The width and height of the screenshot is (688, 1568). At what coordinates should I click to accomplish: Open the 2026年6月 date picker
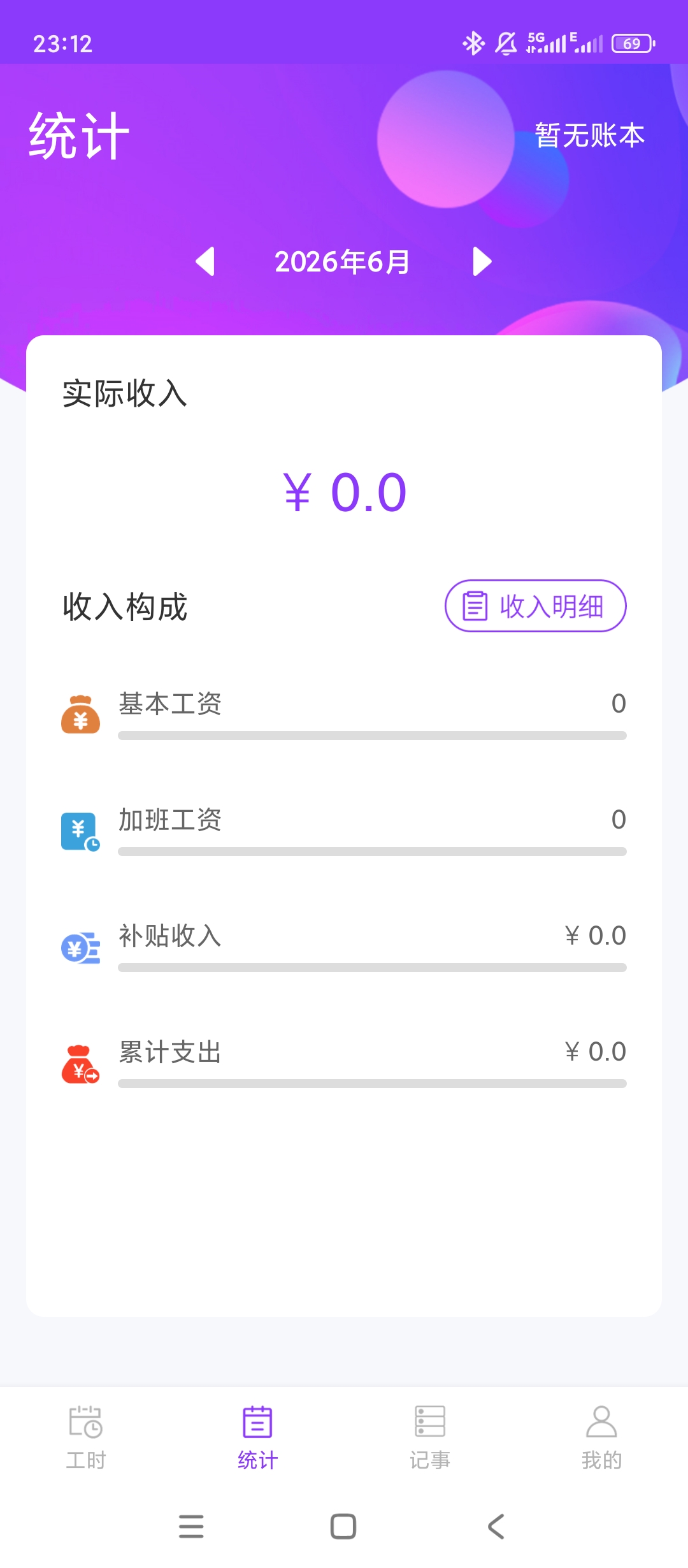tap(342, 262)
